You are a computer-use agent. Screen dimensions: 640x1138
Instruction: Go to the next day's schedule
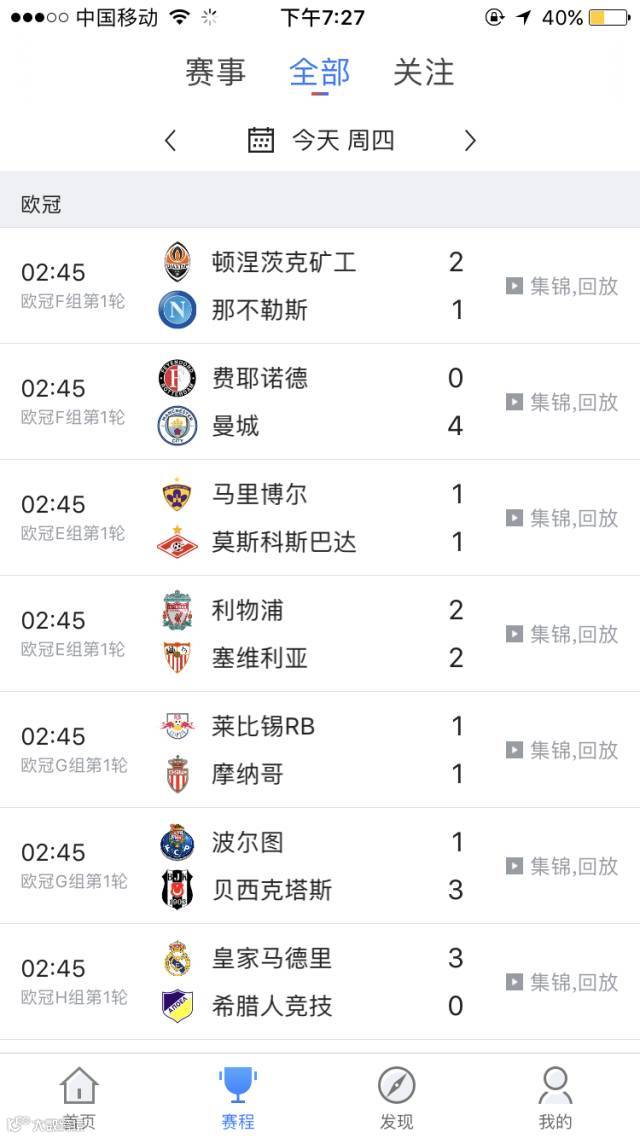tap(469, 141)
